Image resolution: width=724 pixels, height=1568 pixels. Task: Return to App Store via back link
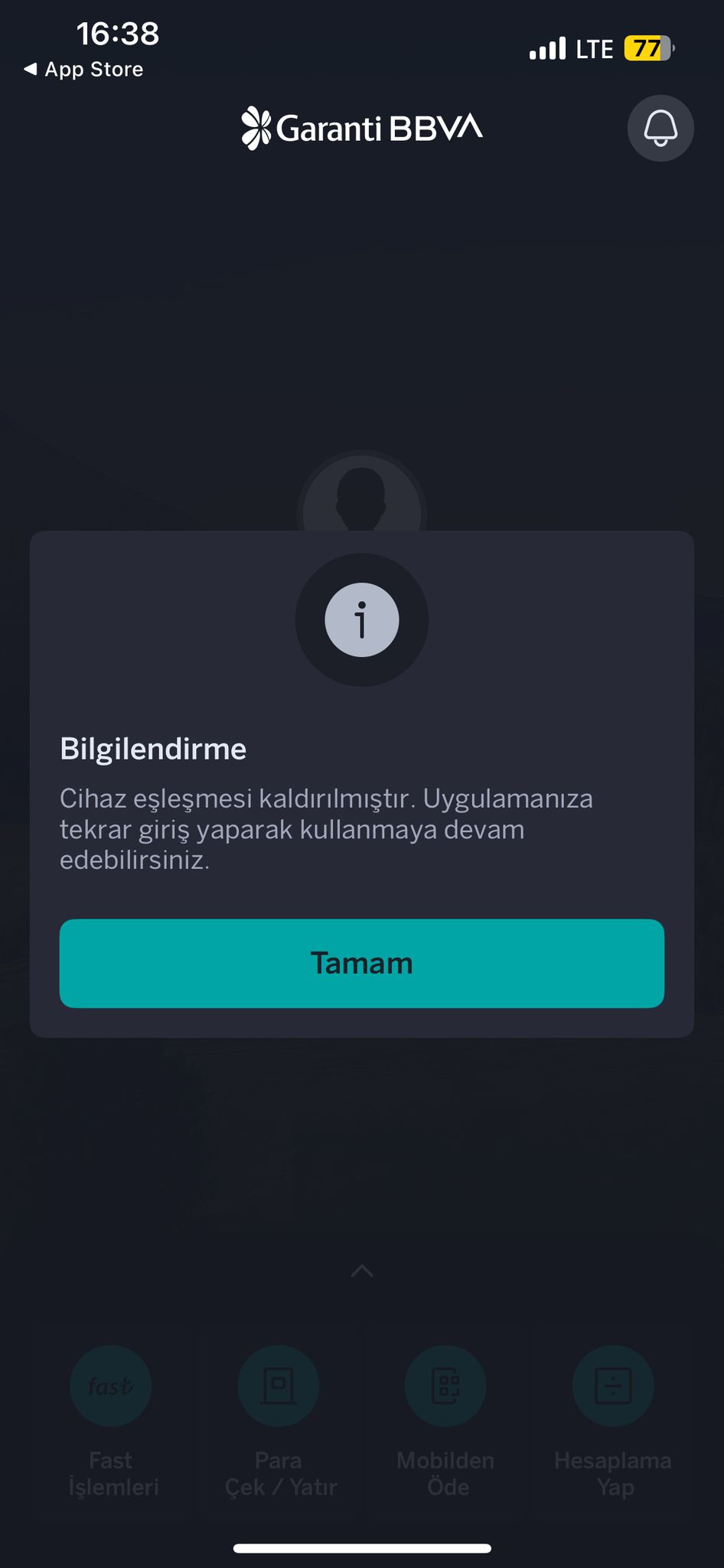tap(84, 70)
